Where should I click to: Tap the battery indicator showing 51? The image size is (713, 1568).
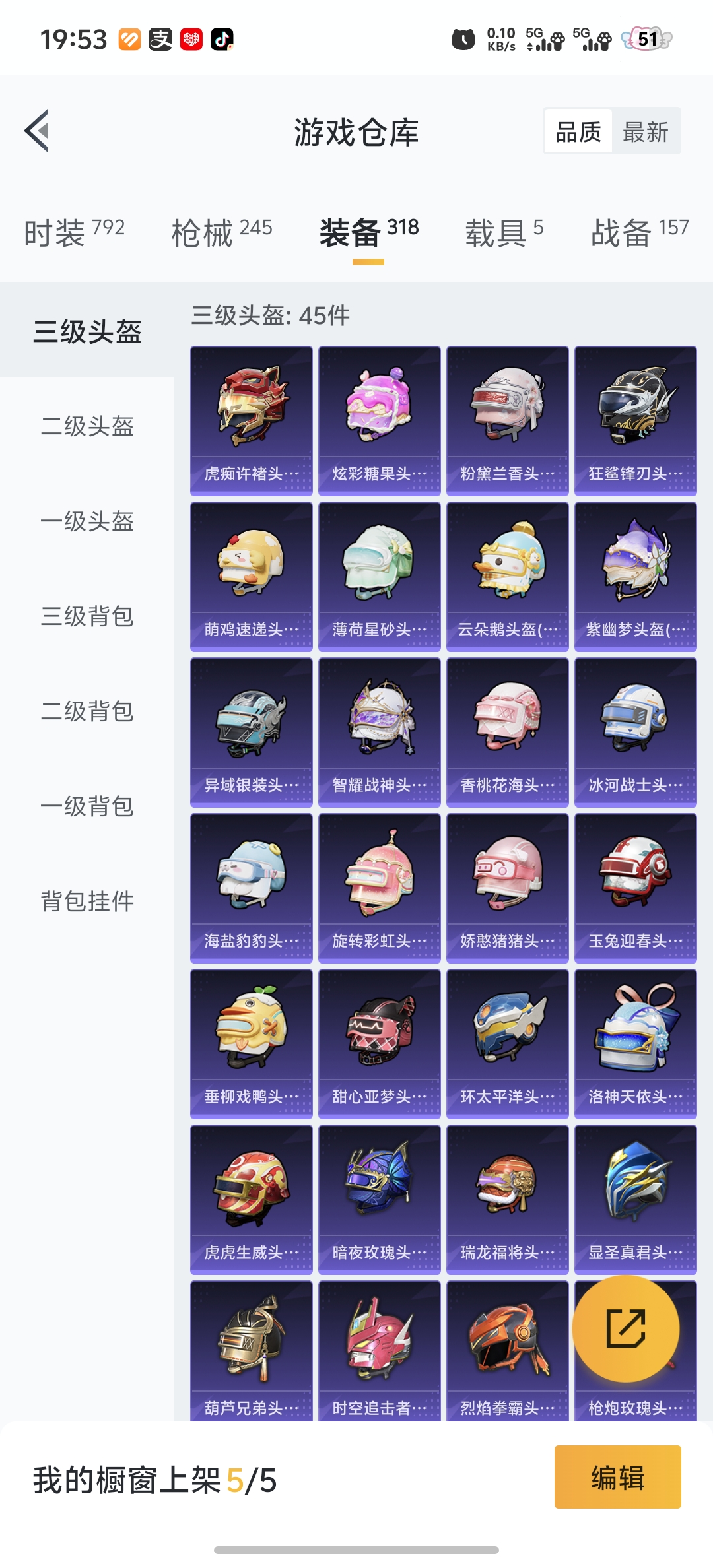click(x=645, y=41)
